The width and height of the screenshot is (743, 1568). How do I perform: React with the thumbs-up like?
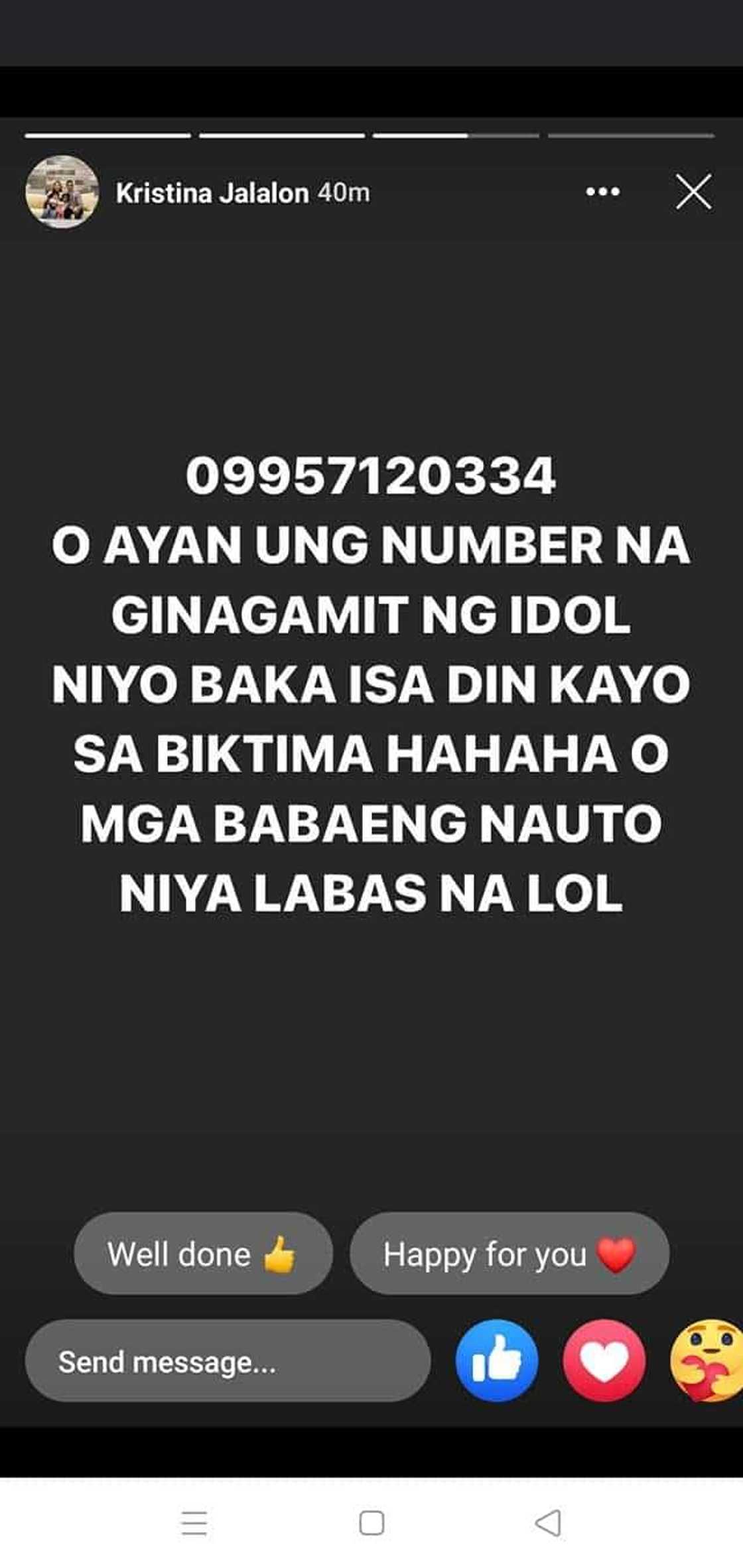(x=496, y=1360)
